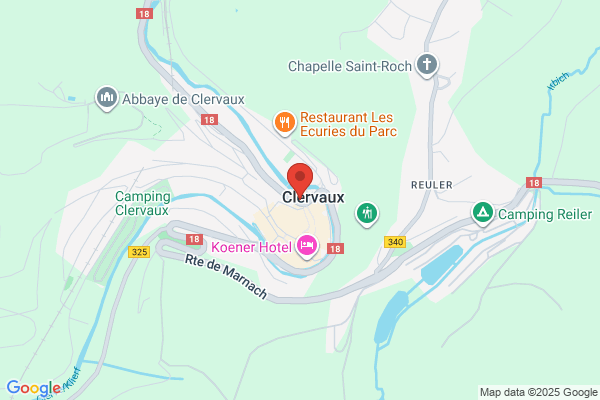Select the Restaurant Les Ecuries du Parc pin
The width and height of the screenshot is (600, 400).
tap(284, 124)
